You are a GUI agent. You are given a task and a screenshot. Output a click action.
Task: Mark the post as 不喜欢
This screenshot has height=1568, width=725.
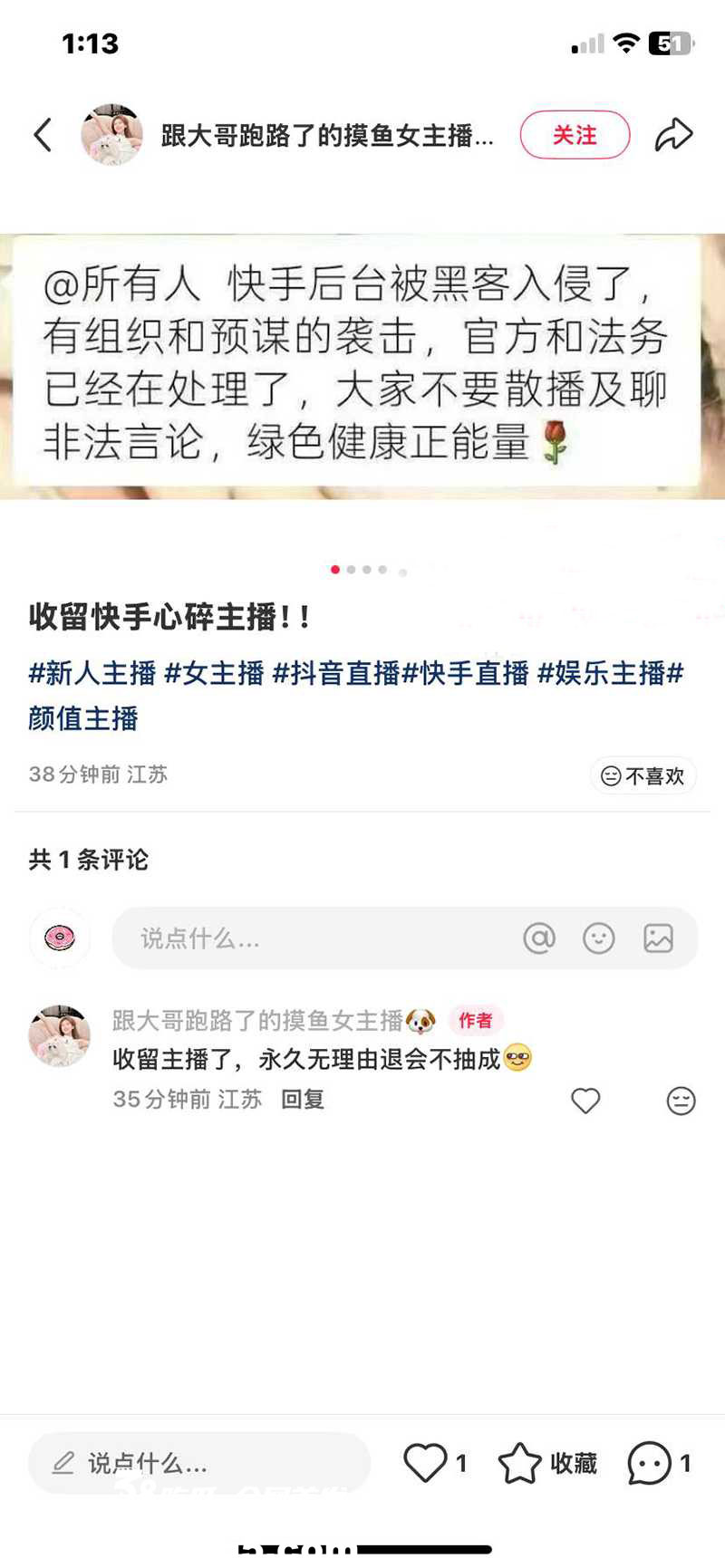(643, 776)
